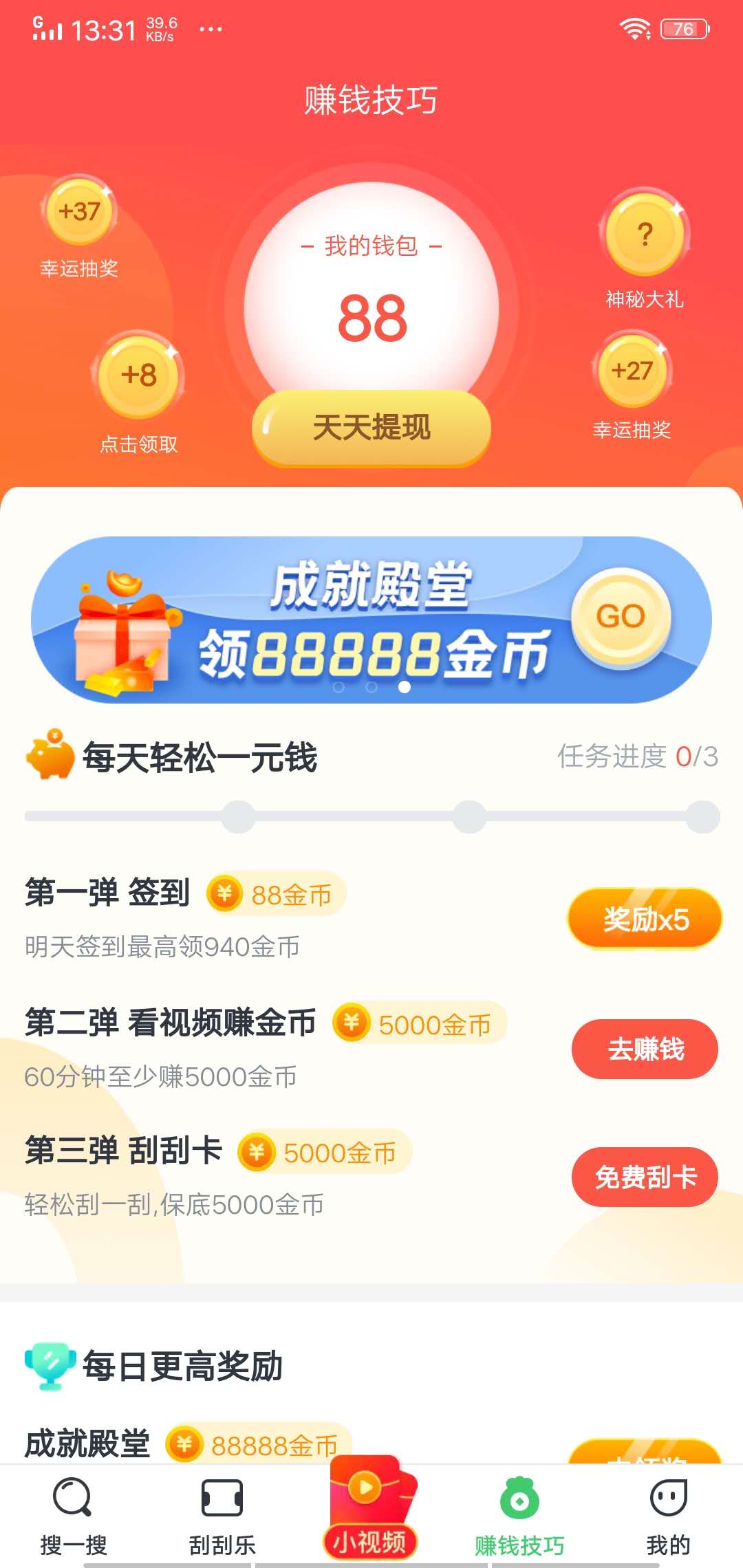Viewport: 743px width, 1568px height.
Task: Tap the coin icon beside 88金币
Action: (x=227, y=894)
